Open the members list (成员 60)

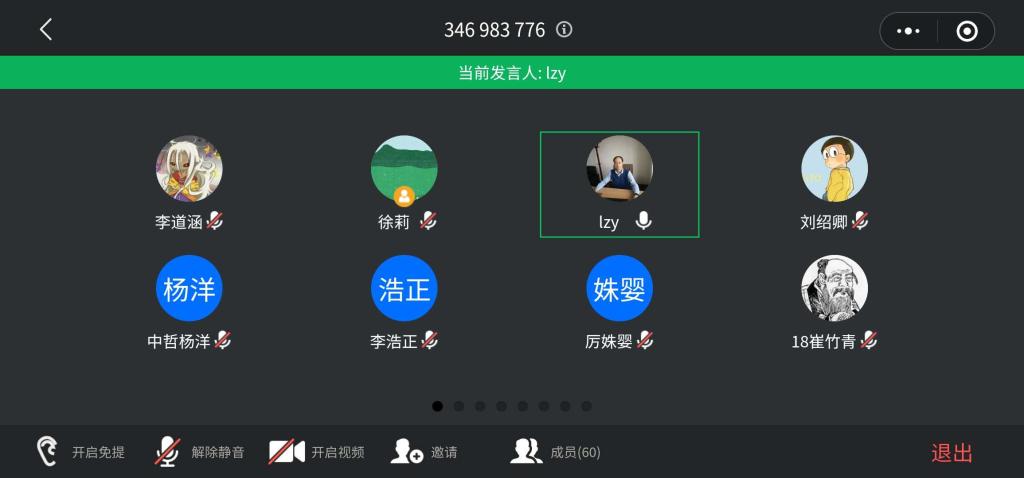[556, 452]
